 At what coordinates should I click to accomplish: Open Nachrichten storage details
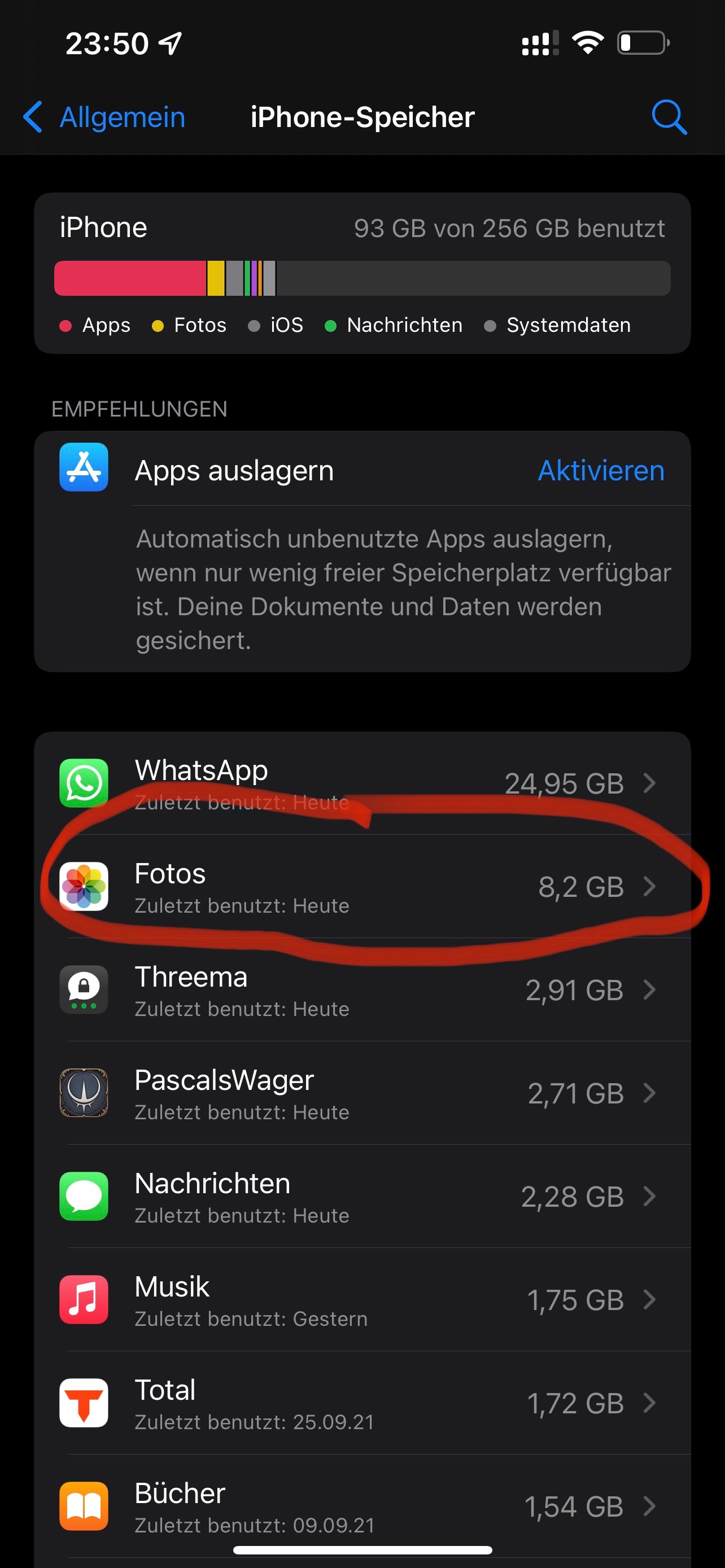click(x=362, y=1197)
